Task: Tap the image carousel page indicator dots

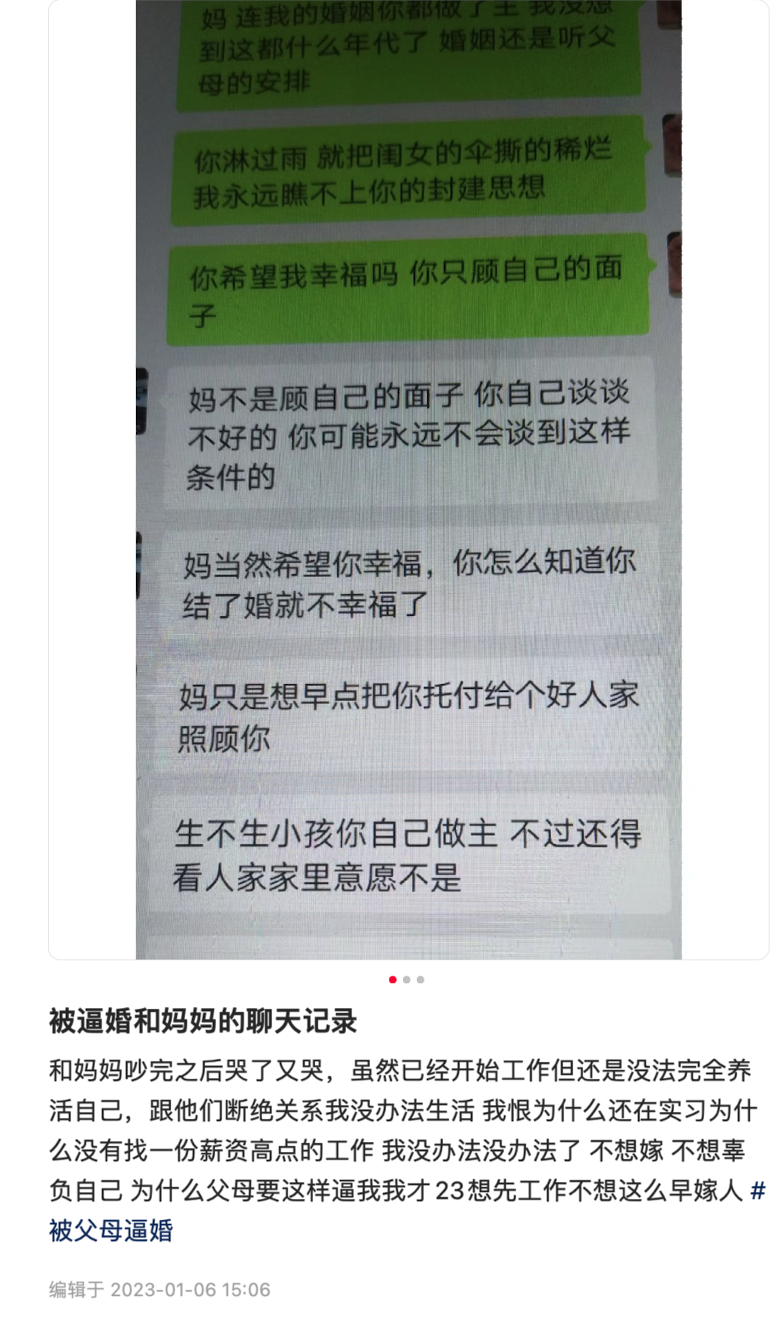Action: click(x=407, y=979)
